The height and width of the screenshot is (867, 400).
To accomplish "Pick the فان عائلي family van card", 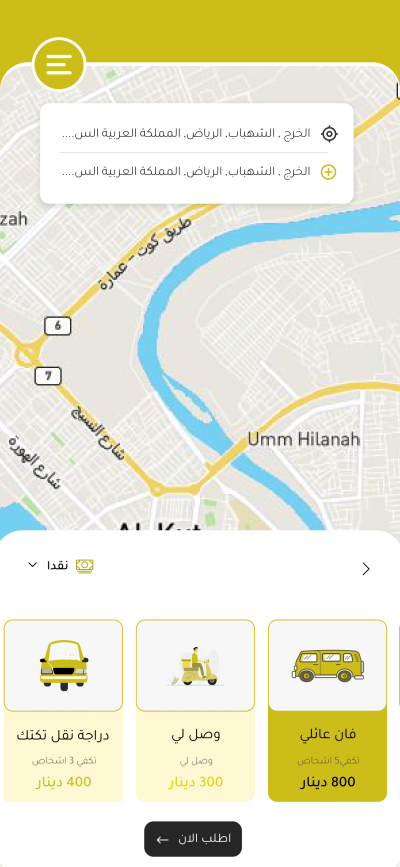I will 328,711.
